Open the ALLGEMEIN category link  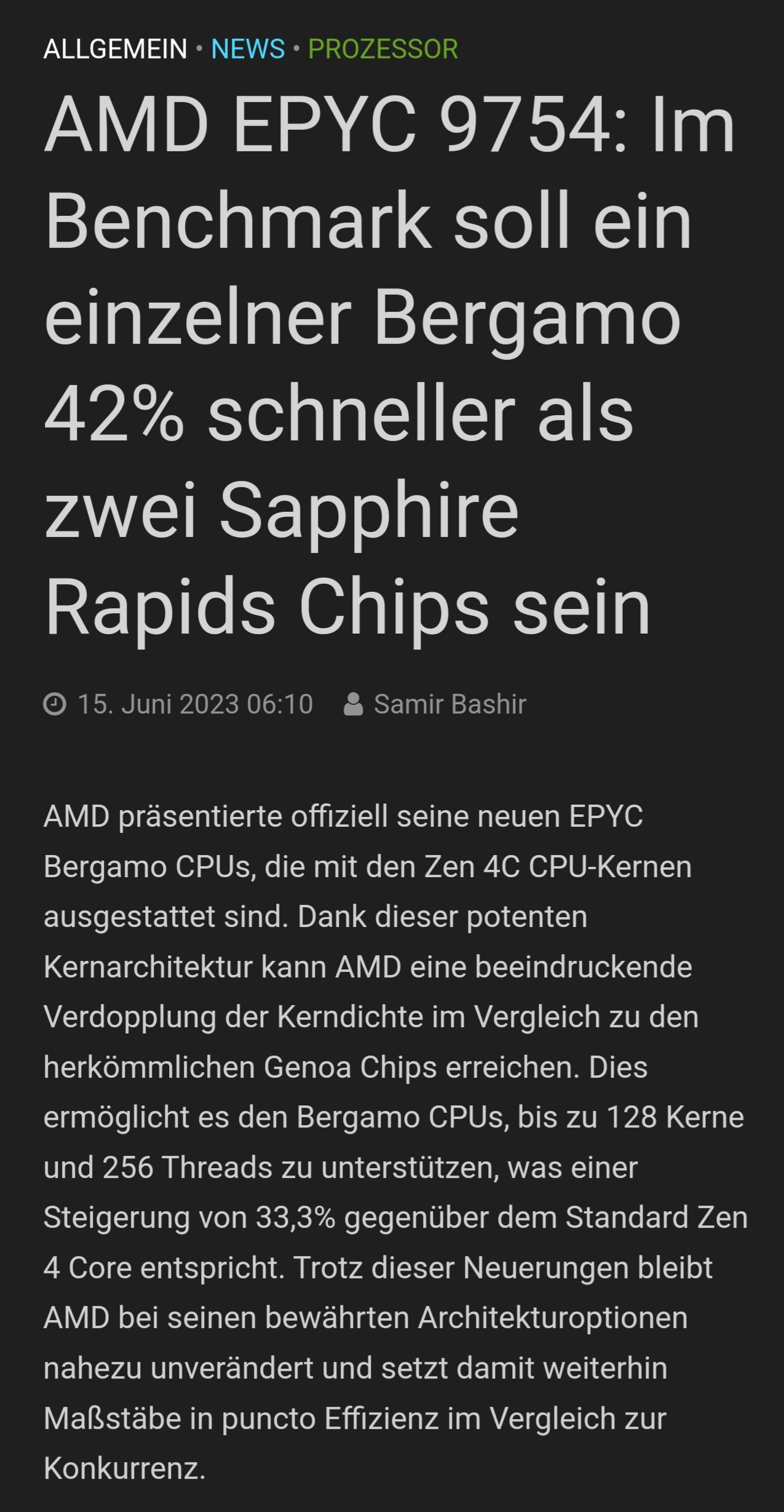click(x=115, y=49)
